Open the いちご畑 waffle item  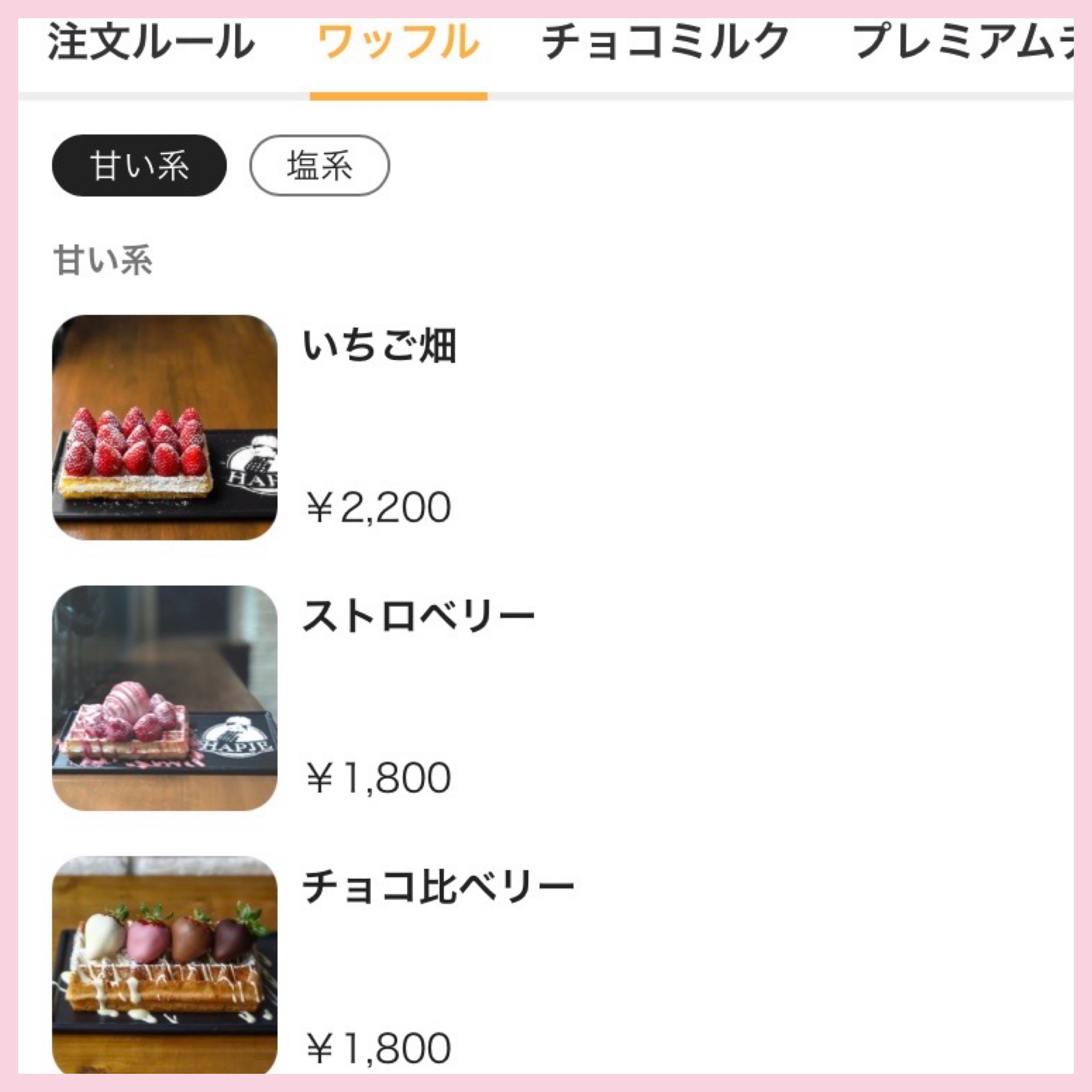379,346
